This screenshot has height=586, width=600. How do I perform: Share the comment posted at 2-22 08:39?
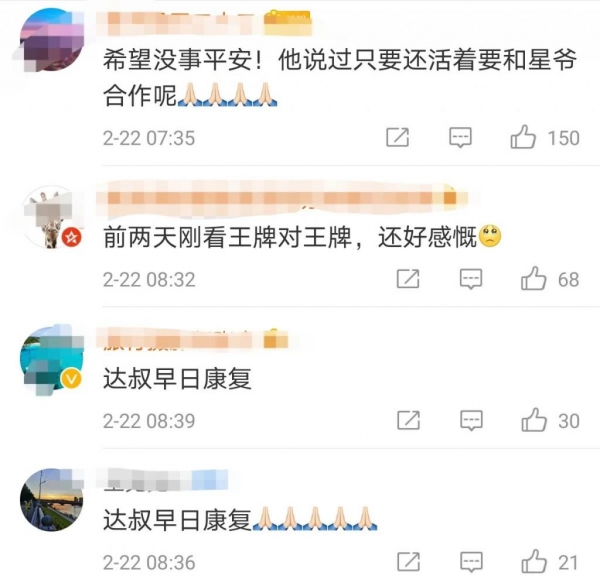coord(408,421)
